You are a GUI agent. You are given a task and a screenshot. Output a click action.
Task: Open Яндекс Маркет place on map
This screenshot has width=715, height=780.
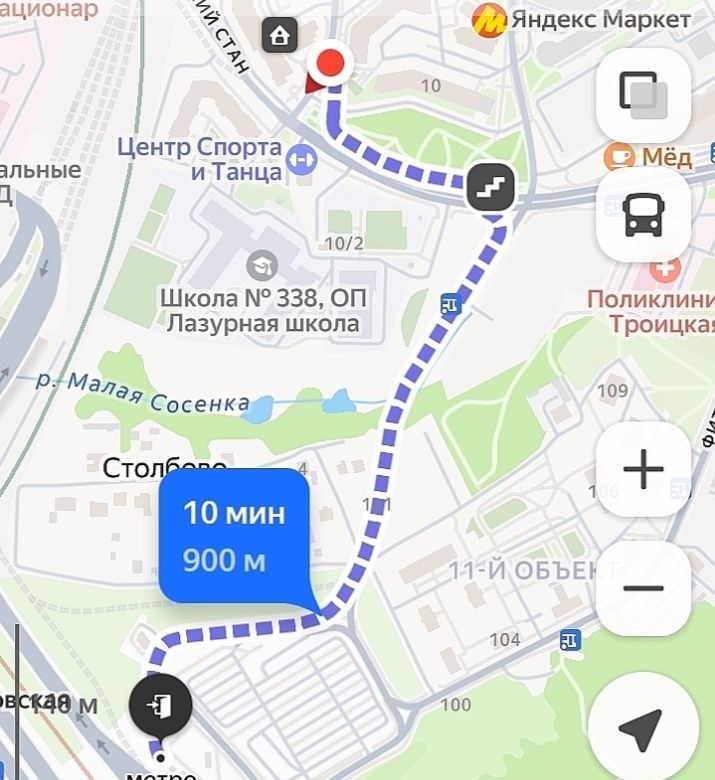click(x=489, y=20)
